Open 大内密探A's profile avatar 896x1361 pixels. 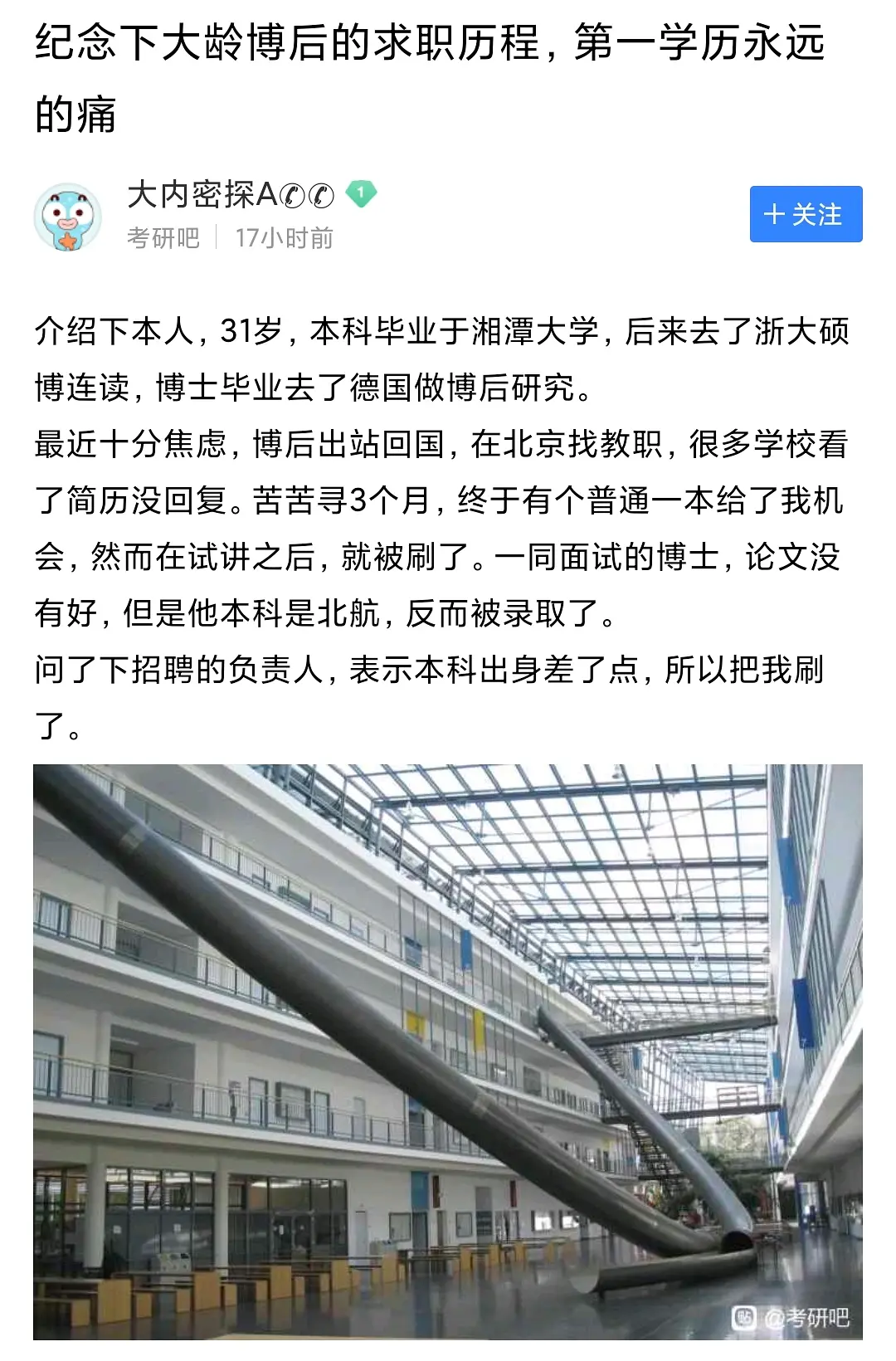coord(67,217)
